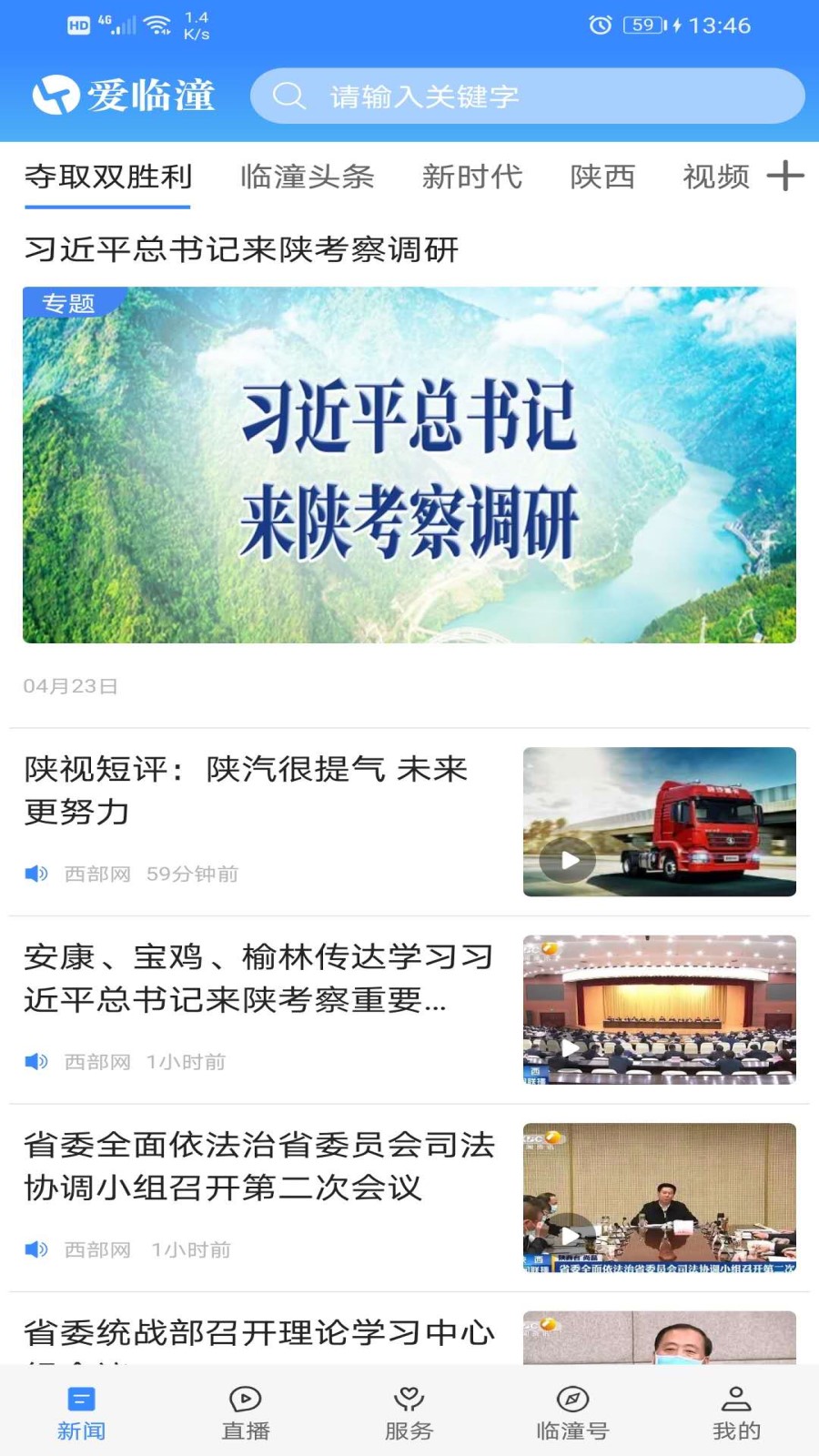819x1456 pixels.
Task: Tap the river landscape banner image
Action: (x=409, y=464)
